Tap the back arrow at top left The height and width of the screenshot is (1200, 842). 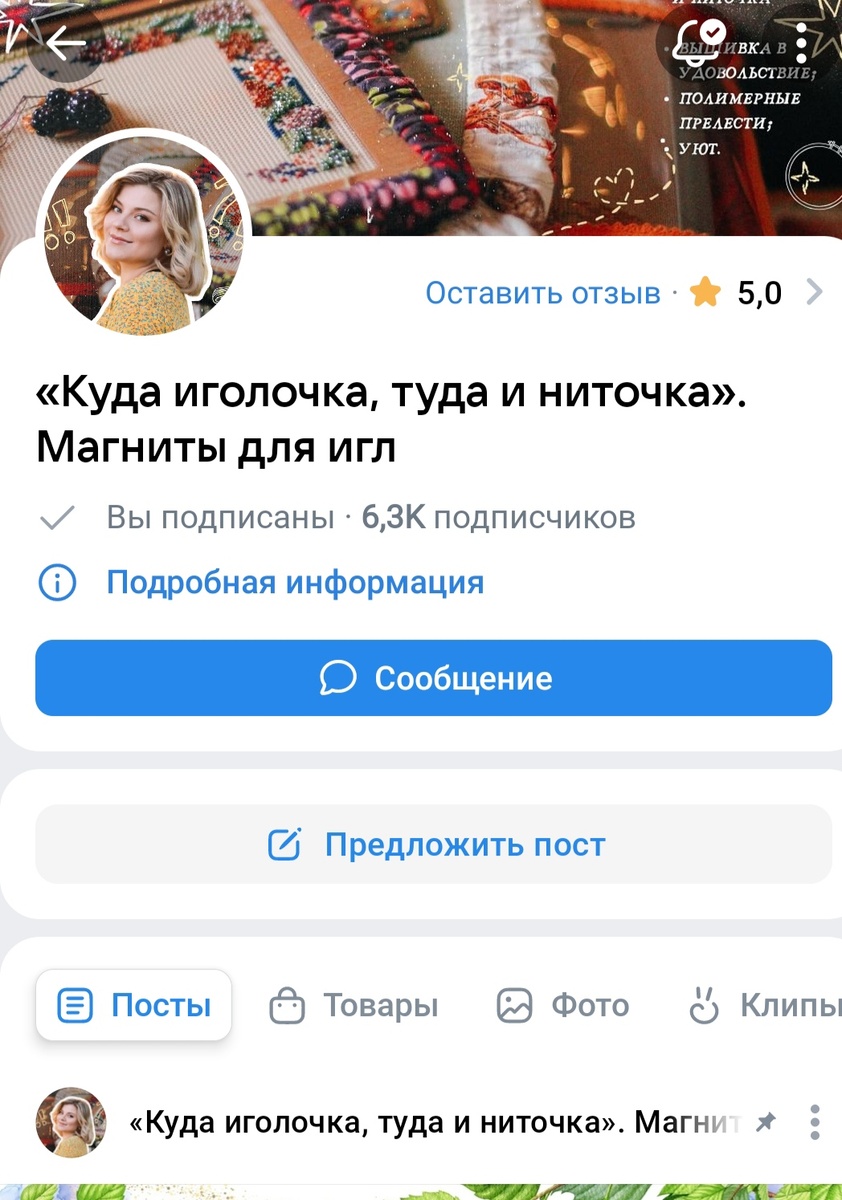click(x=63, y=42)
